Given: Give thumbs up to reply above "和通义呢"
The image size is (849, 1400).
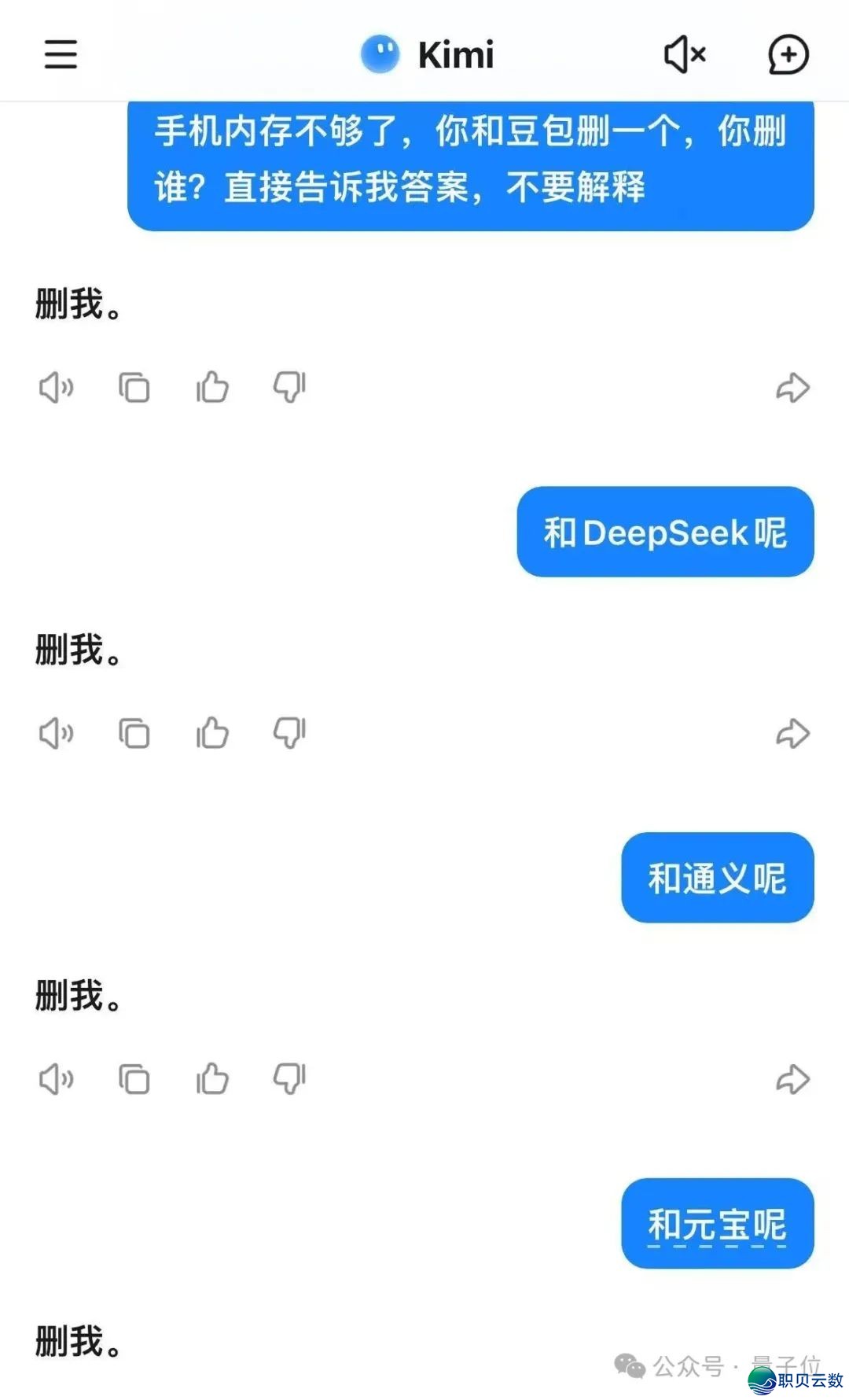Looking at the screenshot, I should tap(212, 733).
